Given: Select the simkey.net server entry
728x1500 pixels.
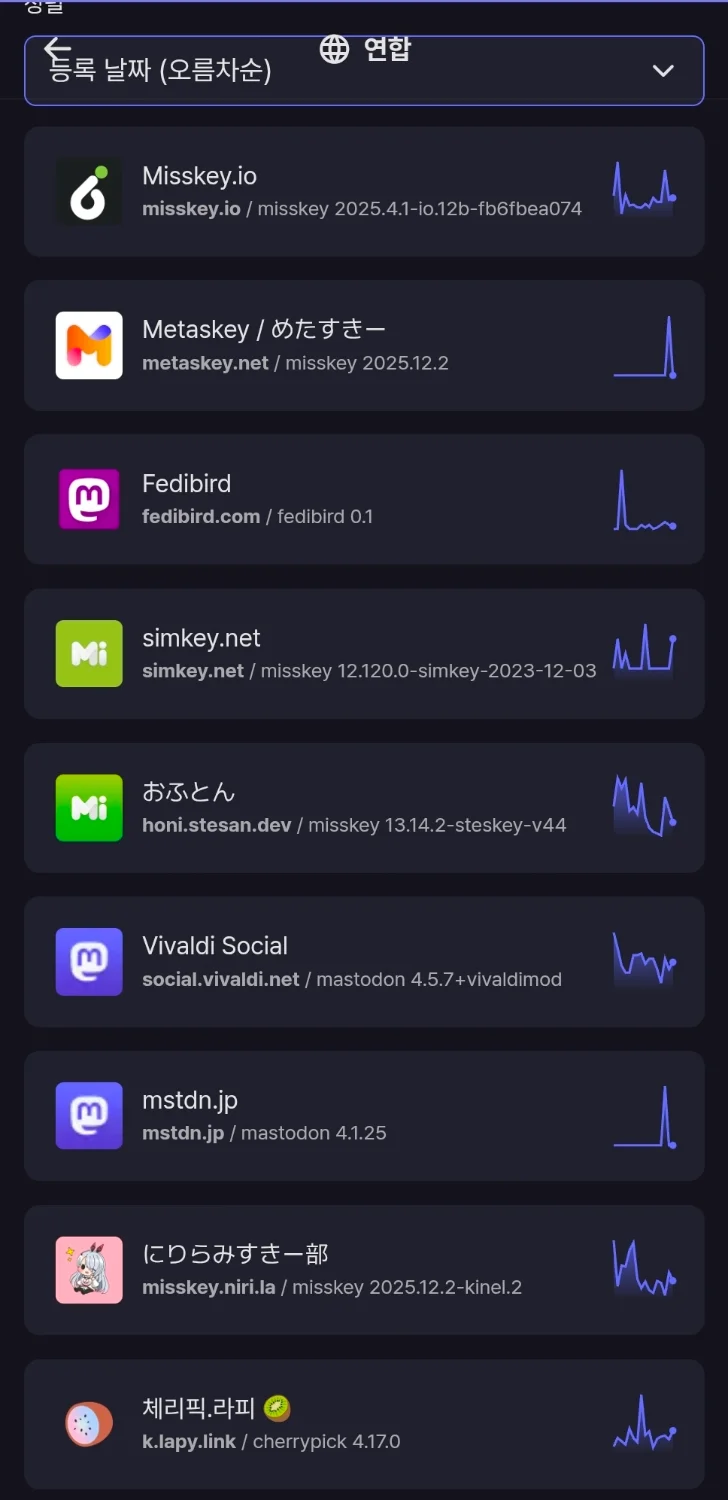Looking at the screenshot, I should [x=364, y=654].
